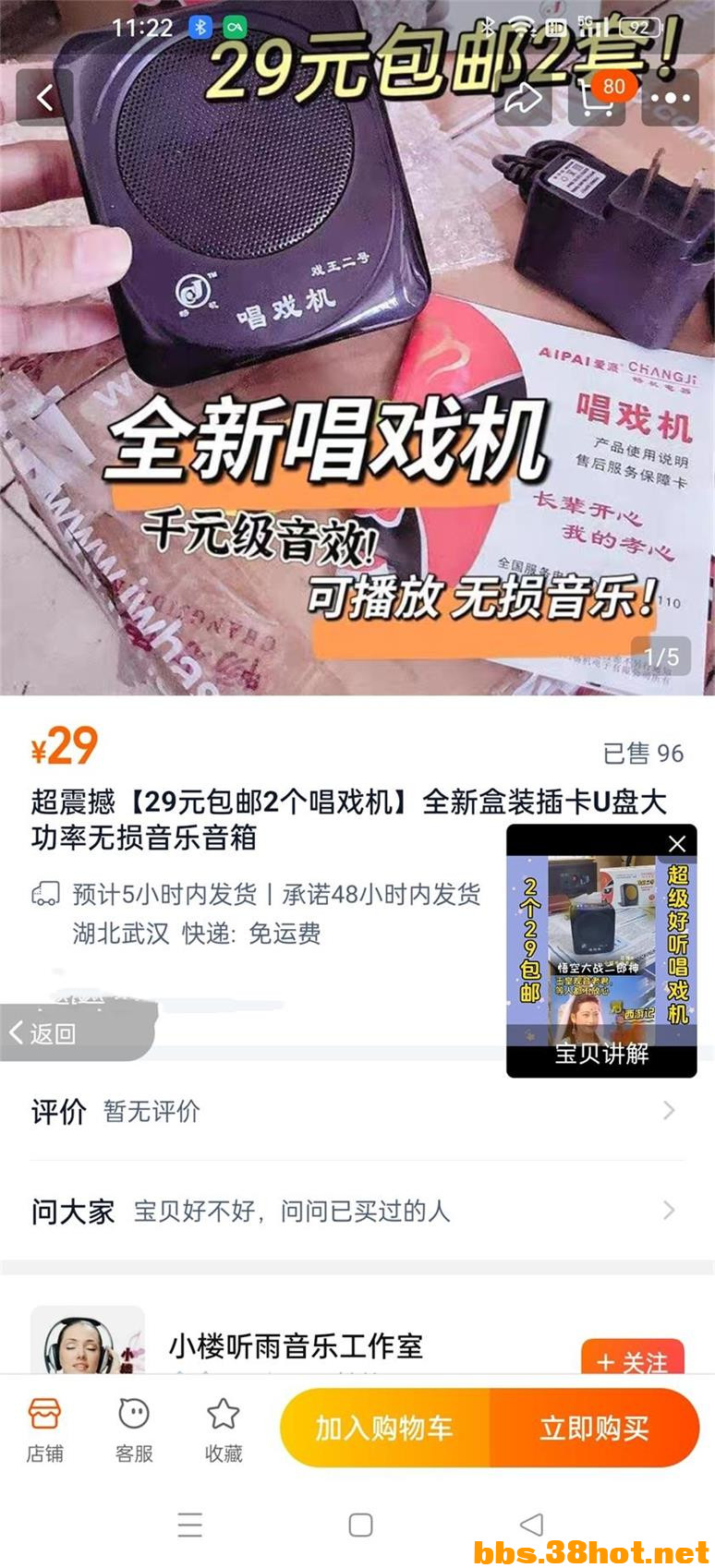This screenshot has height=1568, width=715.
Task: Contact 客服 customer service
Action: click(x=134, y=1429)
